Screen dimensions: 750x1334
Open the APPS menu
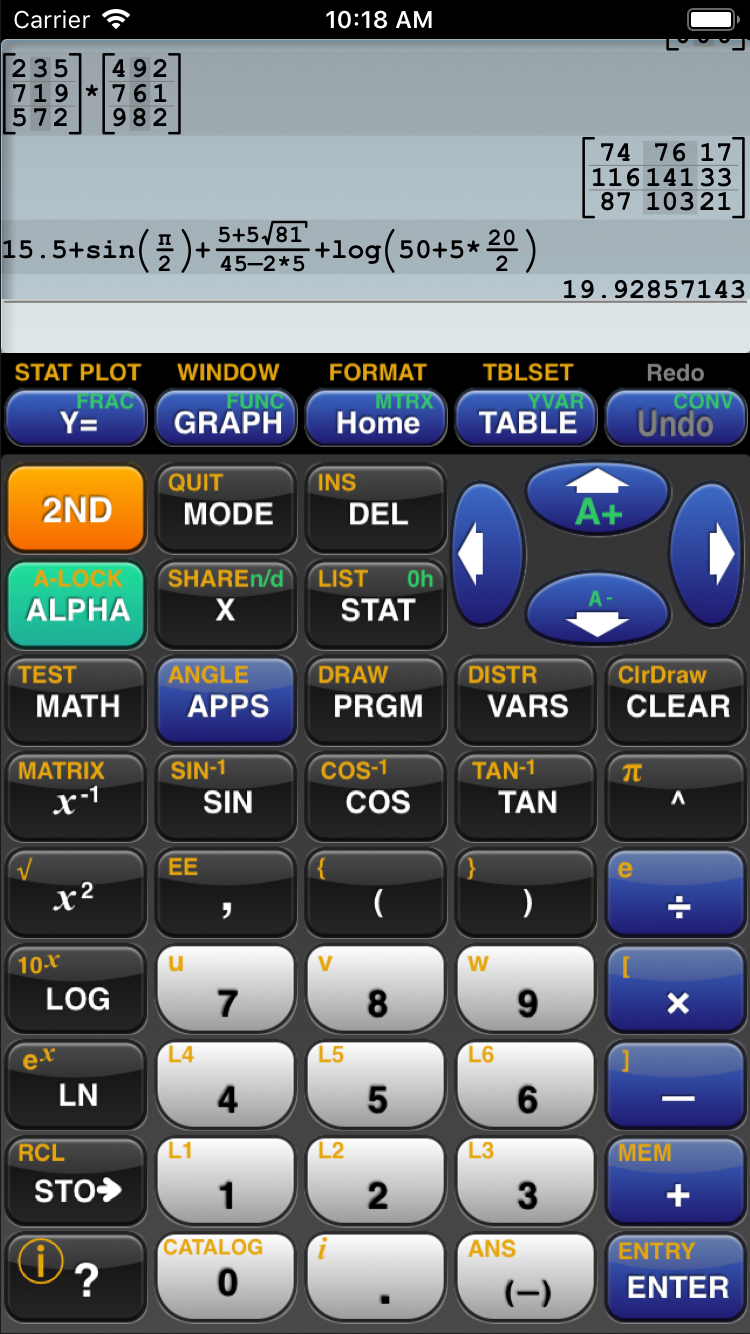point(227,700)
